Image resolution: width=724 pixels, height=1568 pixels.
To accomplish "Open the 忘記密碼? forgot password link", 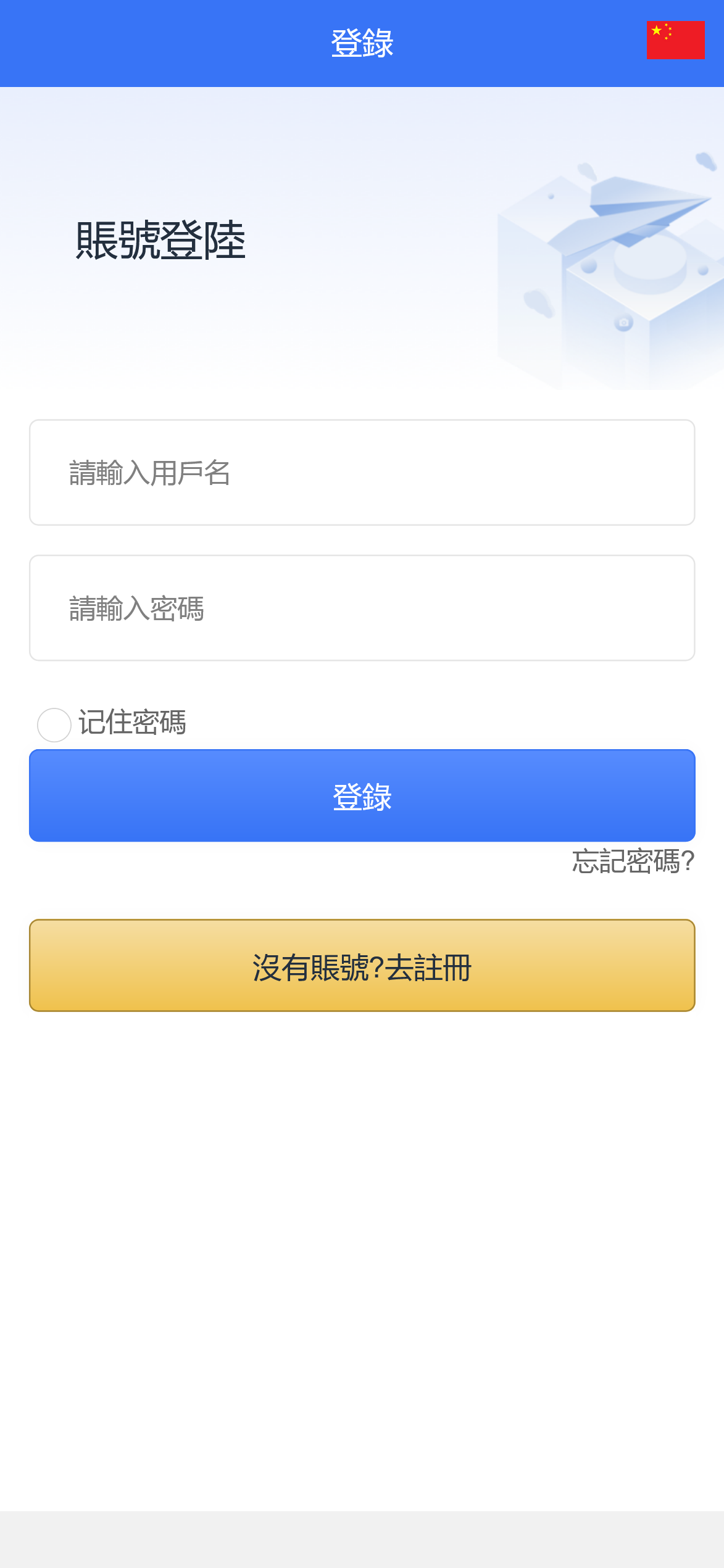I will [x=633, y=861].
